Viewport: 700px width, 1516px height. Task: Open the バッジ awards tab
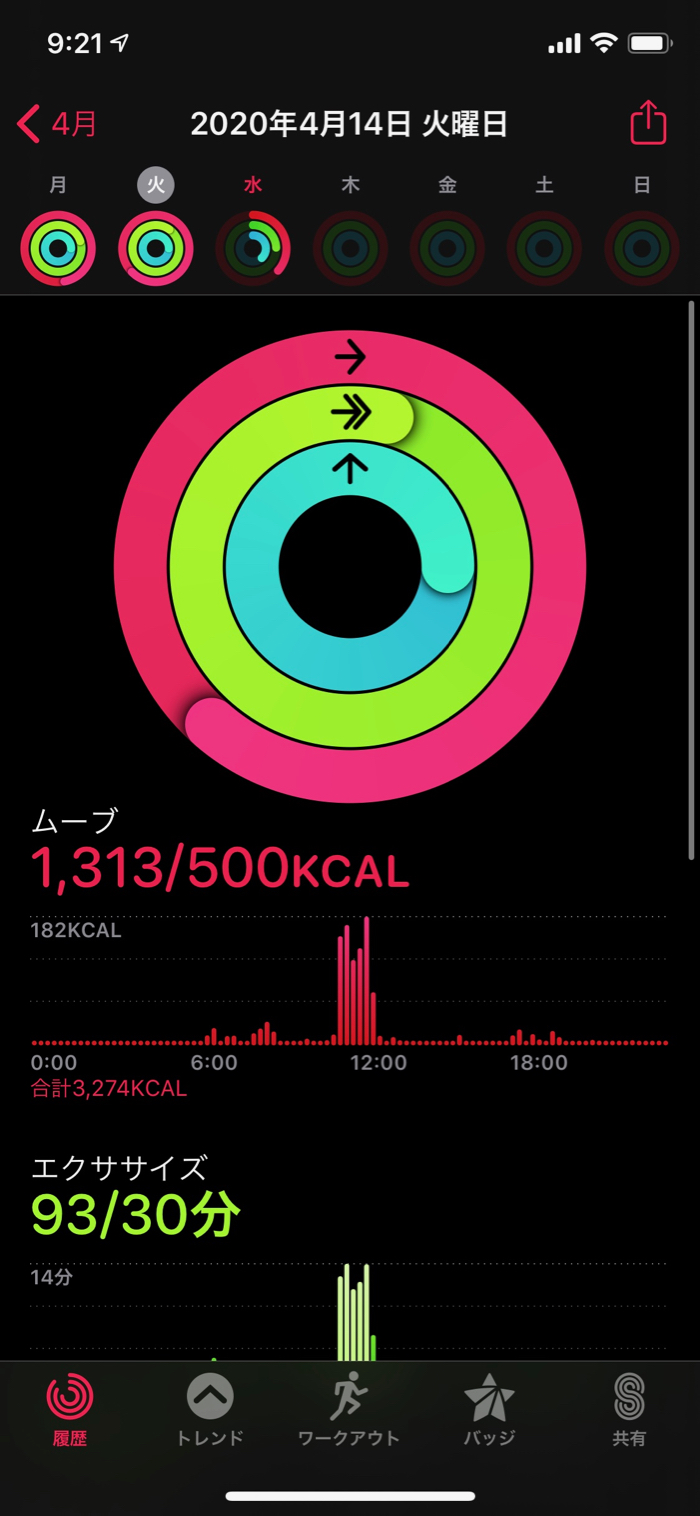click(489, 1410)
